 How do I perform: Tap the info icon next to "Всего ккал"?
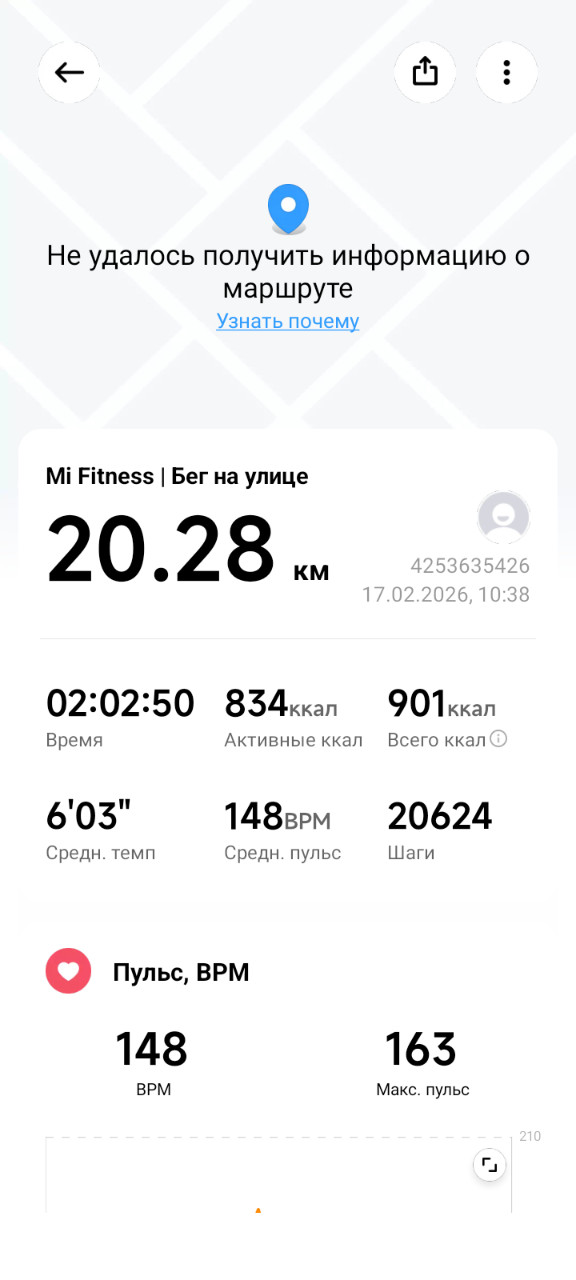(499, 740)
